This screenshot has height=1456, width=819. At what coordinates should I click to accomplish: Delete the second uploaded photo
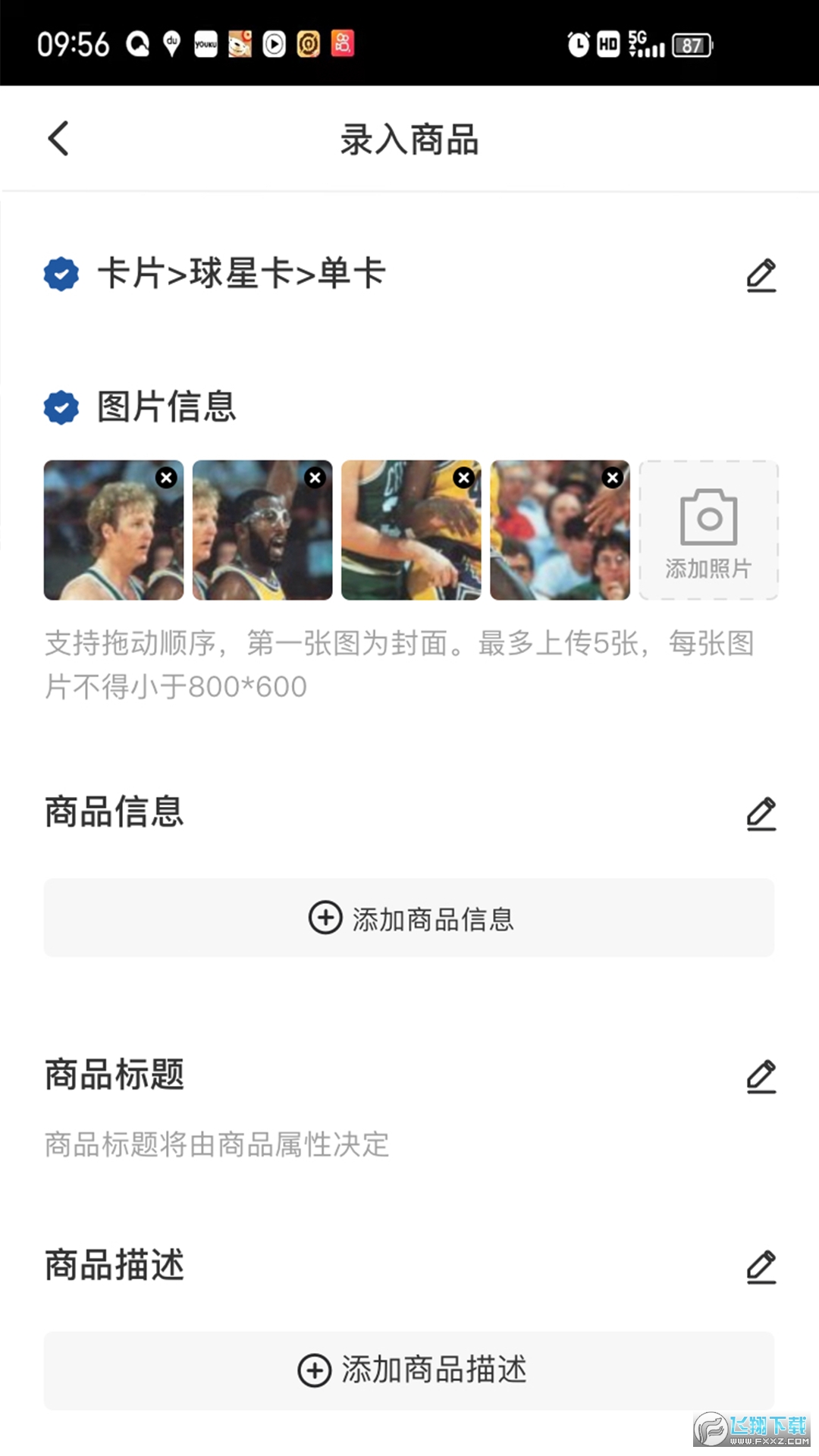click(315, 477)
